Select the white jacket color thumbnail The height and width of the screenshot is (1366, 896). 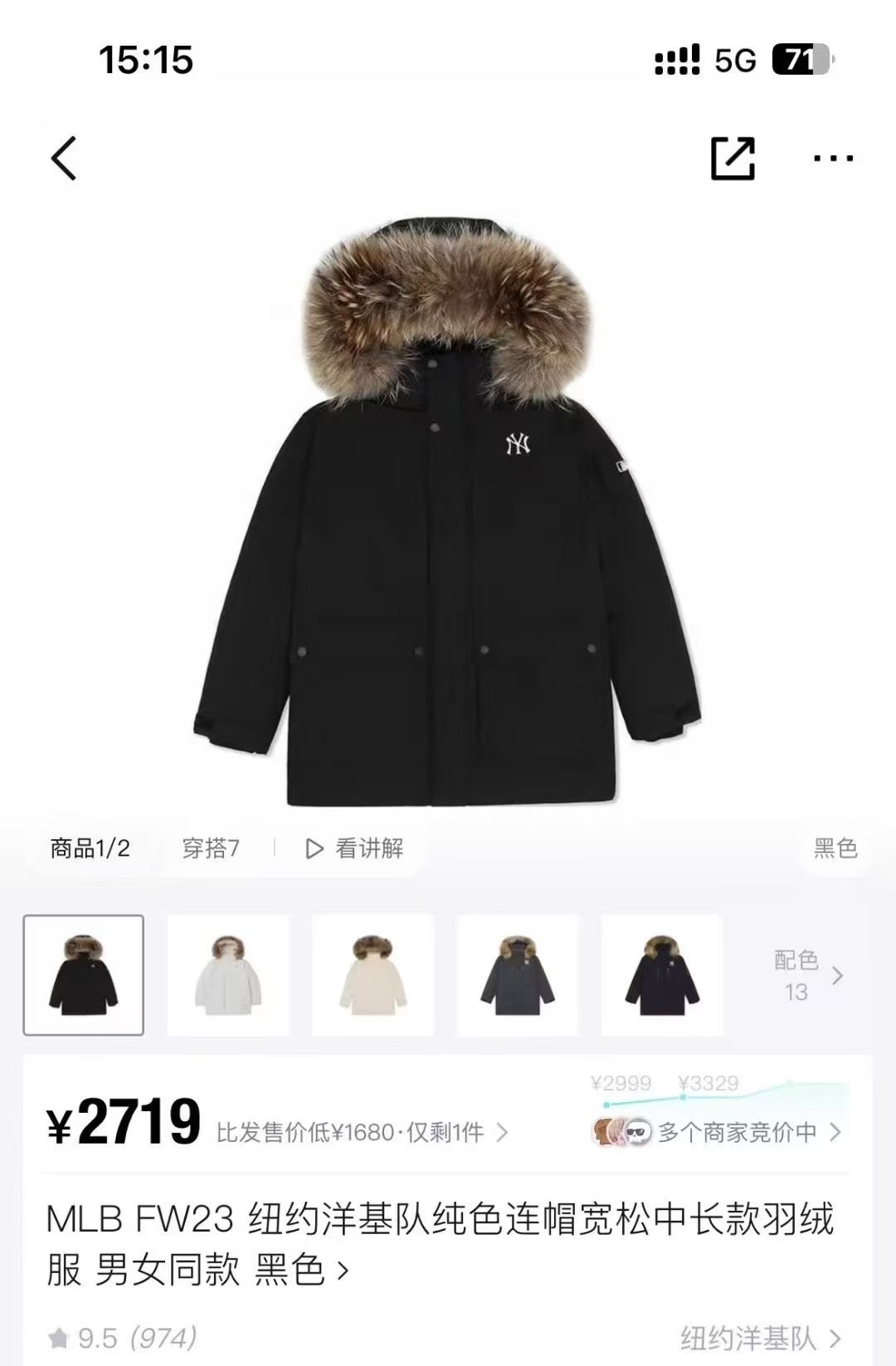[x=228, y=975]
